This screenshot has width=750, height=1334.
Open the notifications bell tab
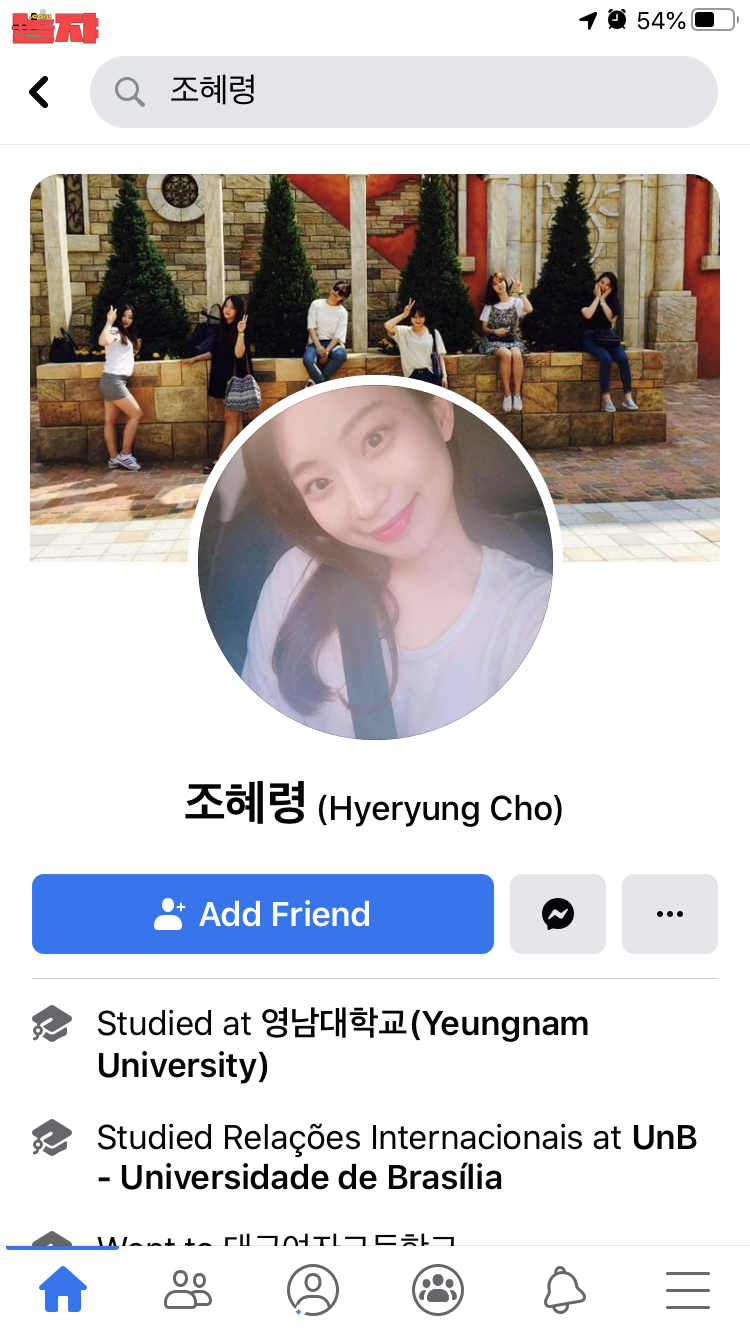click(564, 1290)
